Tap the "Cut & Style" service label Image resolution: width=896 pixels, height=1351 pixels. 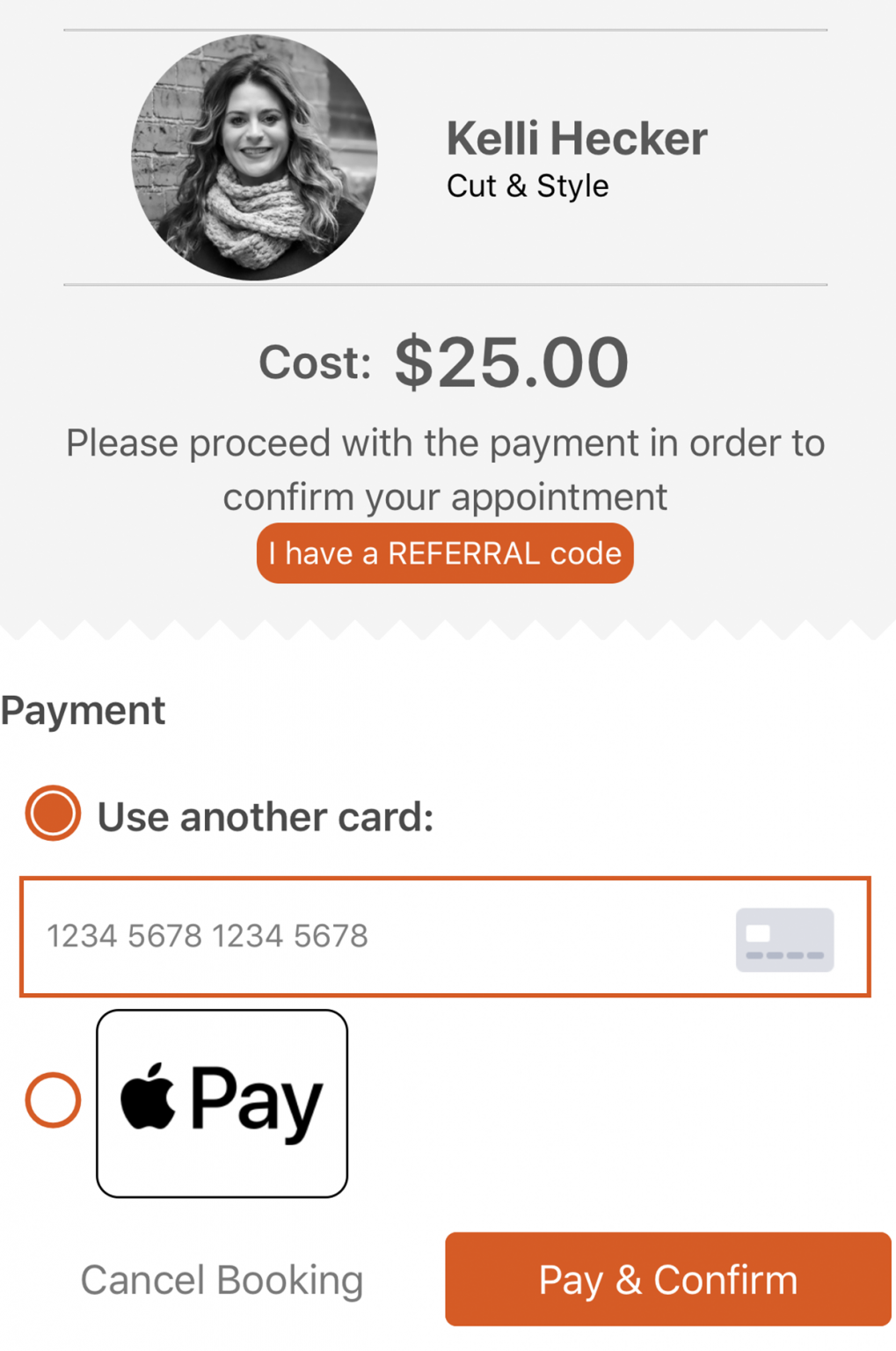tap(526, 186)
